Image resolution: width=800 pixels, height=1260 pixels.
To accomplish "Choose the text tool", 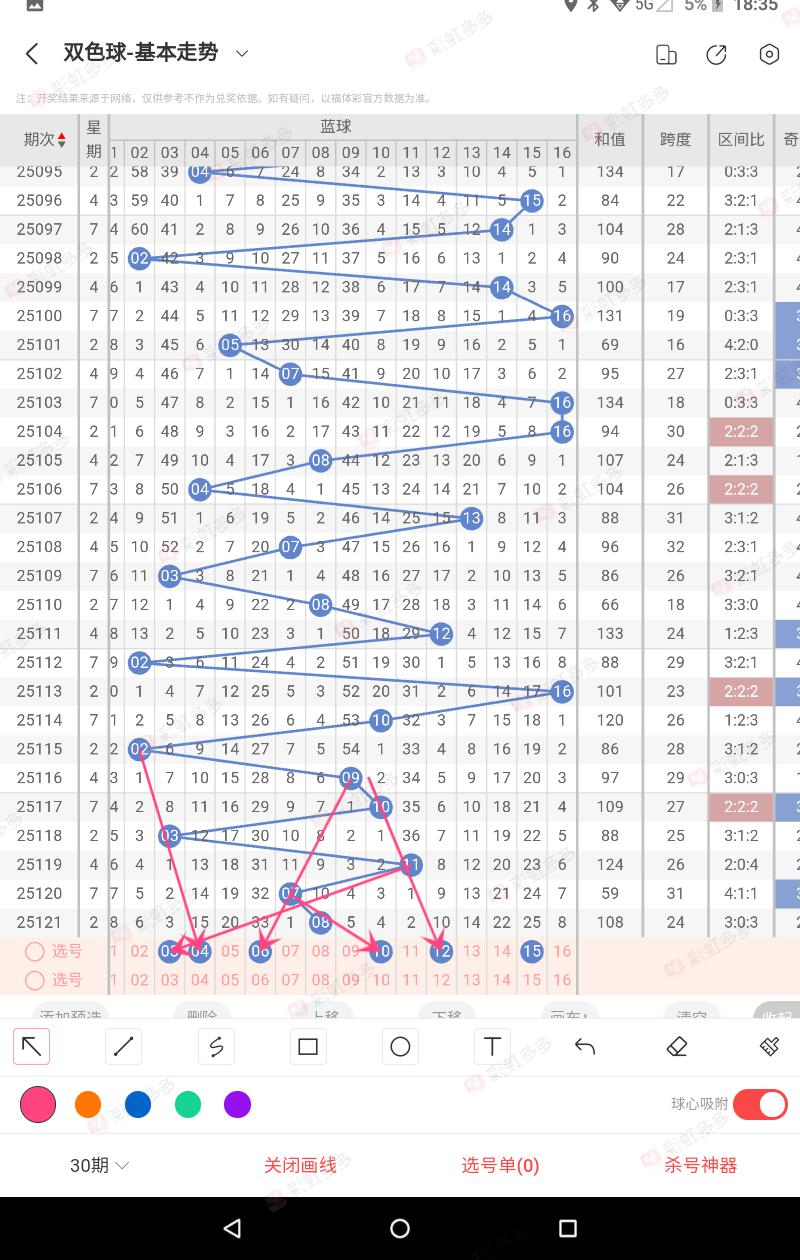I will pos(492,1046).
